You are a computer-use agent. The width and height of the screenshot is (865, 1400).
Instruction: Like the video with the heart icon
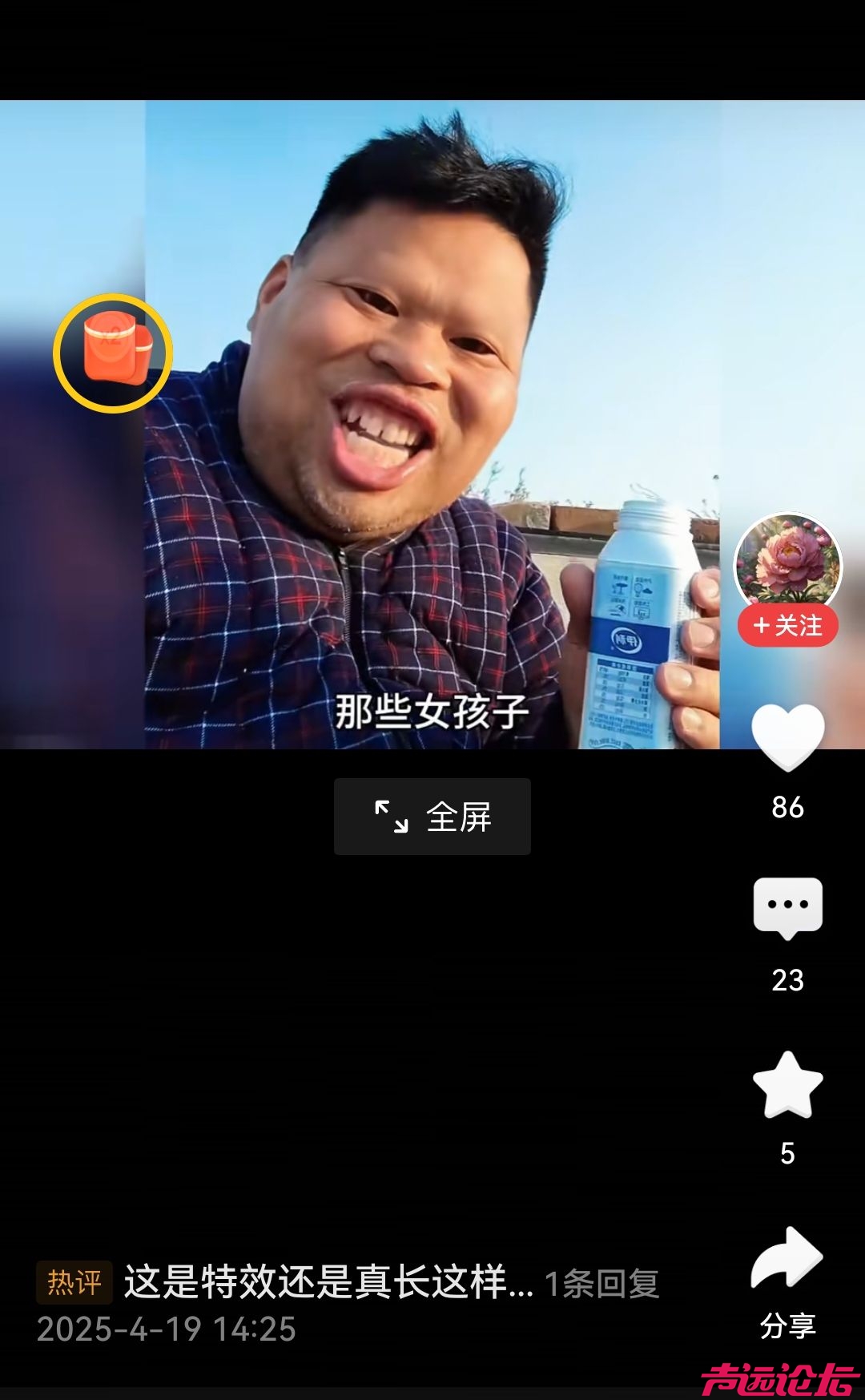click(787, 736)
